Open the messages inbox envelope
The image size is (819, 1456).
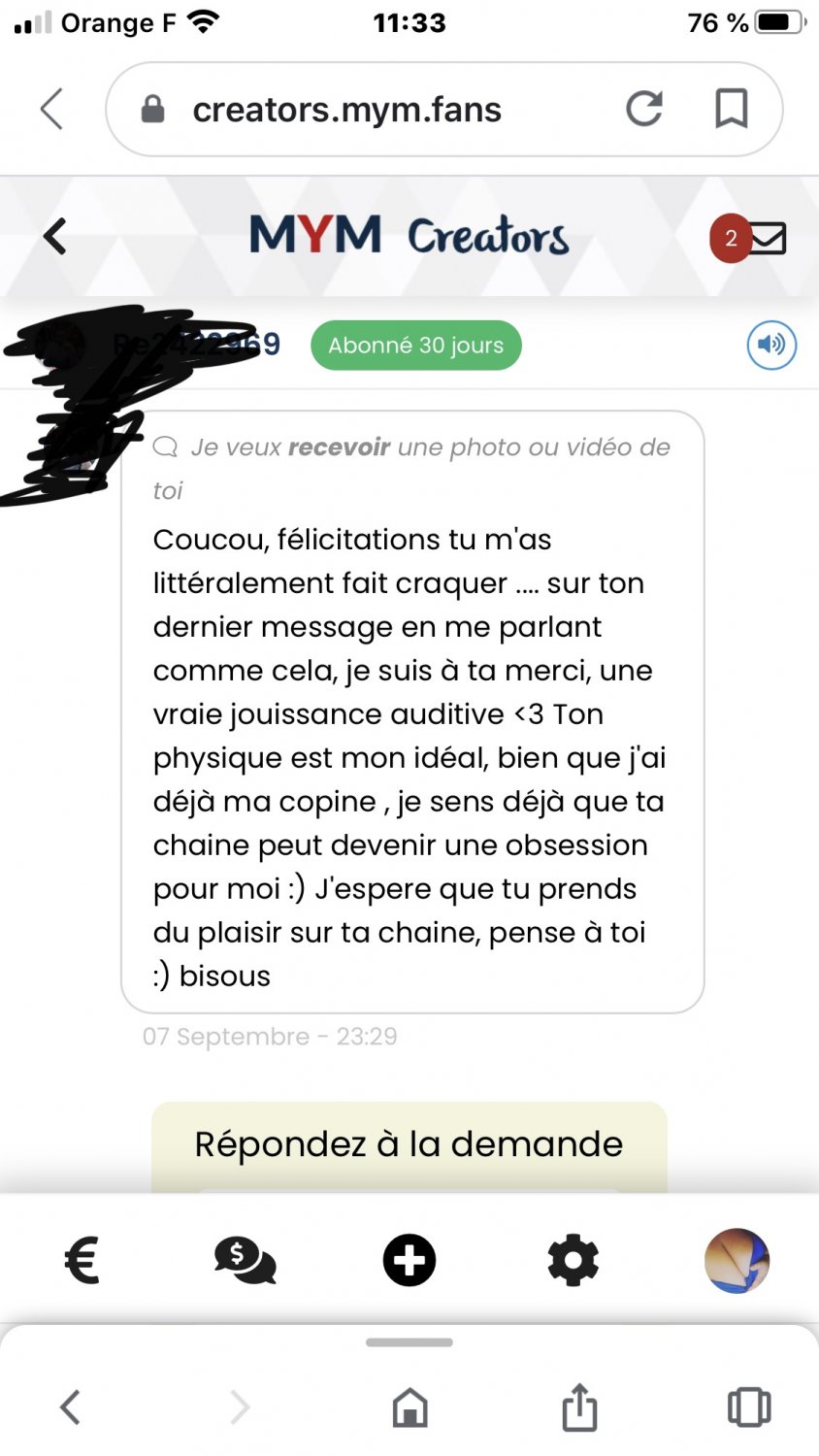768,238
